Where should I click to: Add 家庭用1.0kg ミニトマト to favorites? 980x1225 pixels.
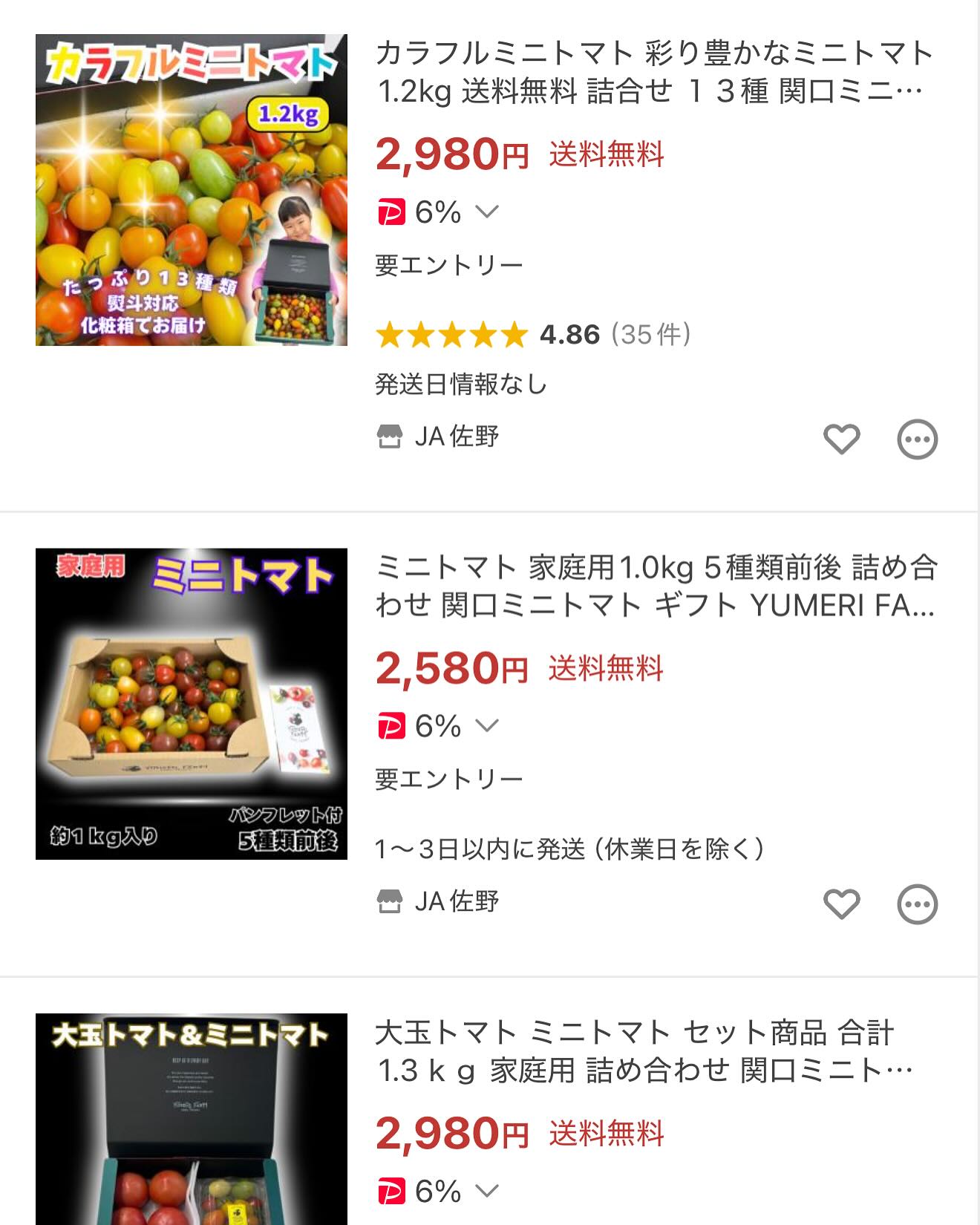tap(841, 904)
